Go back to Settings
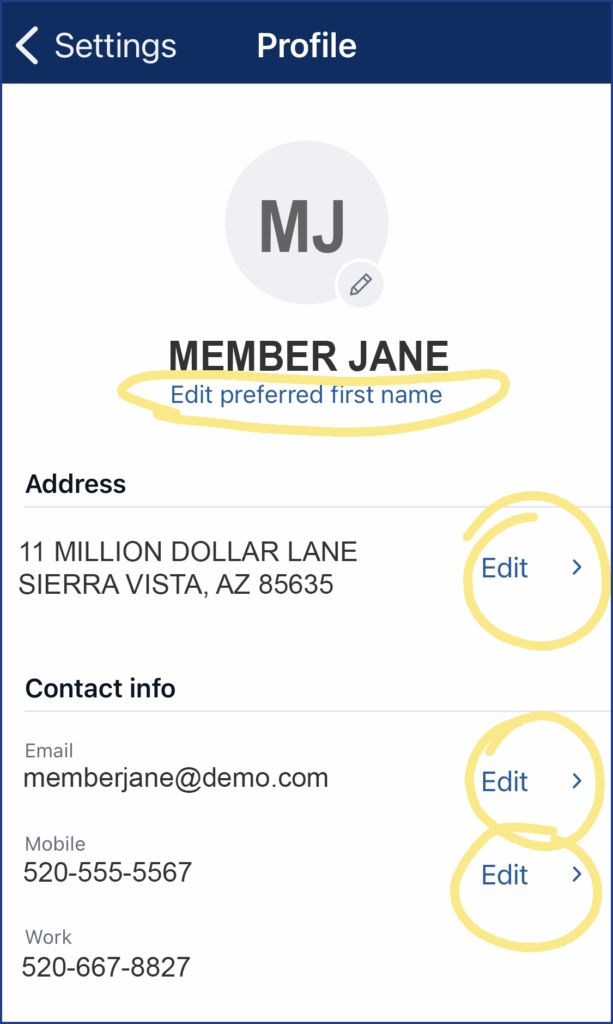 point(97,46)
